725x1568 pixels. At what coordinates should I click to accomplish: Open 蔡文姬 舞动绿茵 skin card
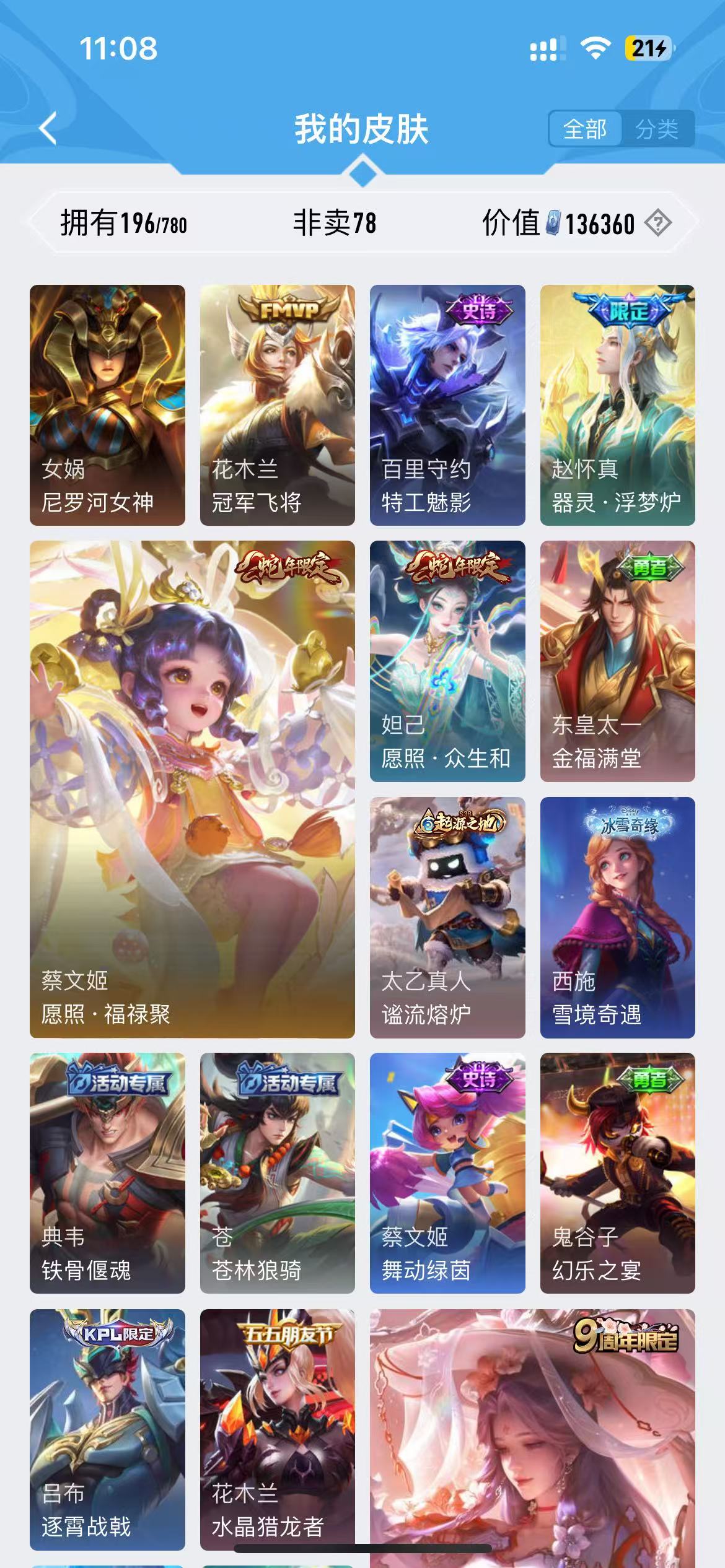coord(447,1173)
